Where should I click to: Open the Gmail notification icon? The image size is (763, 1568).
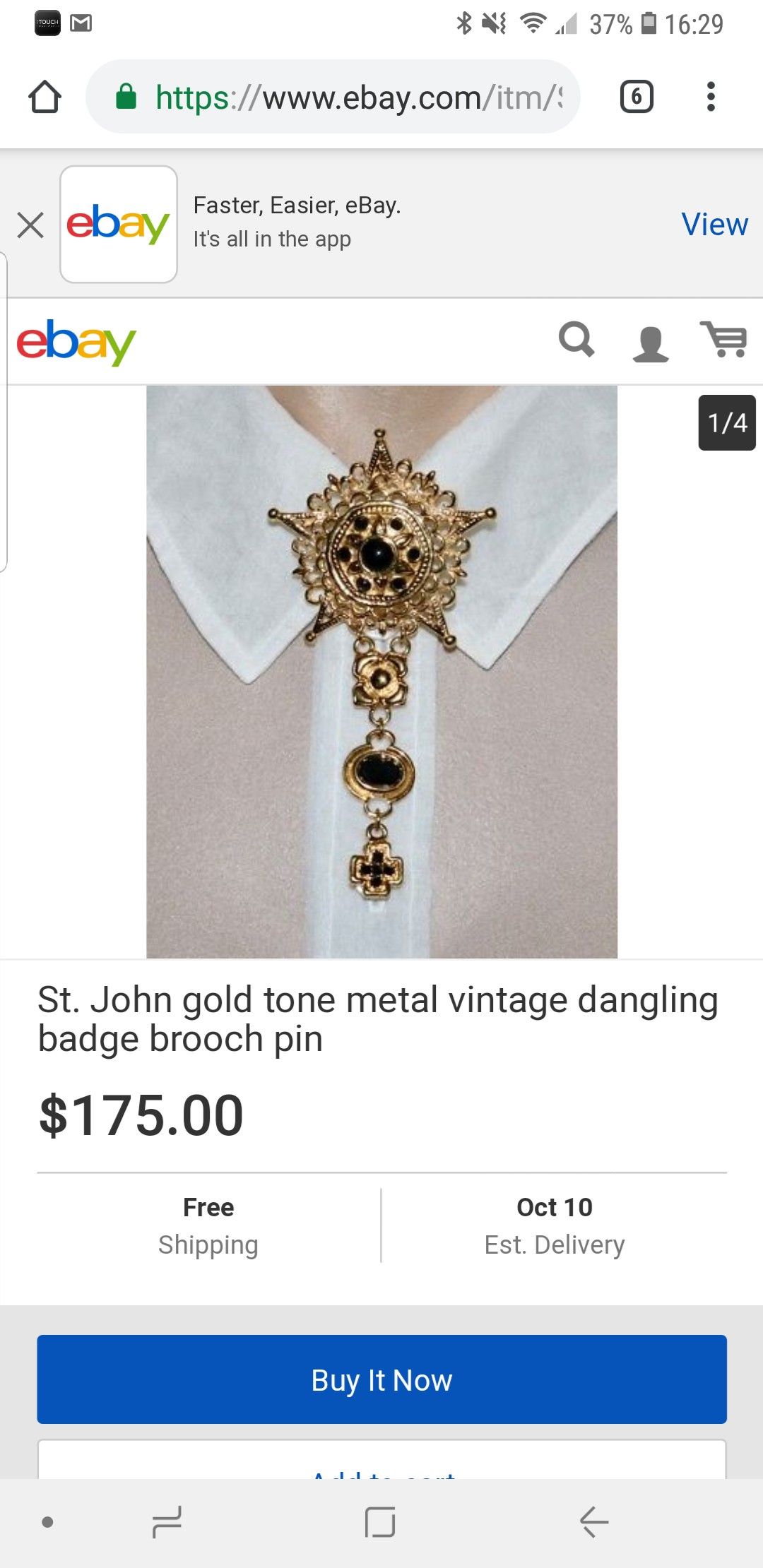[x=81, y=23]
